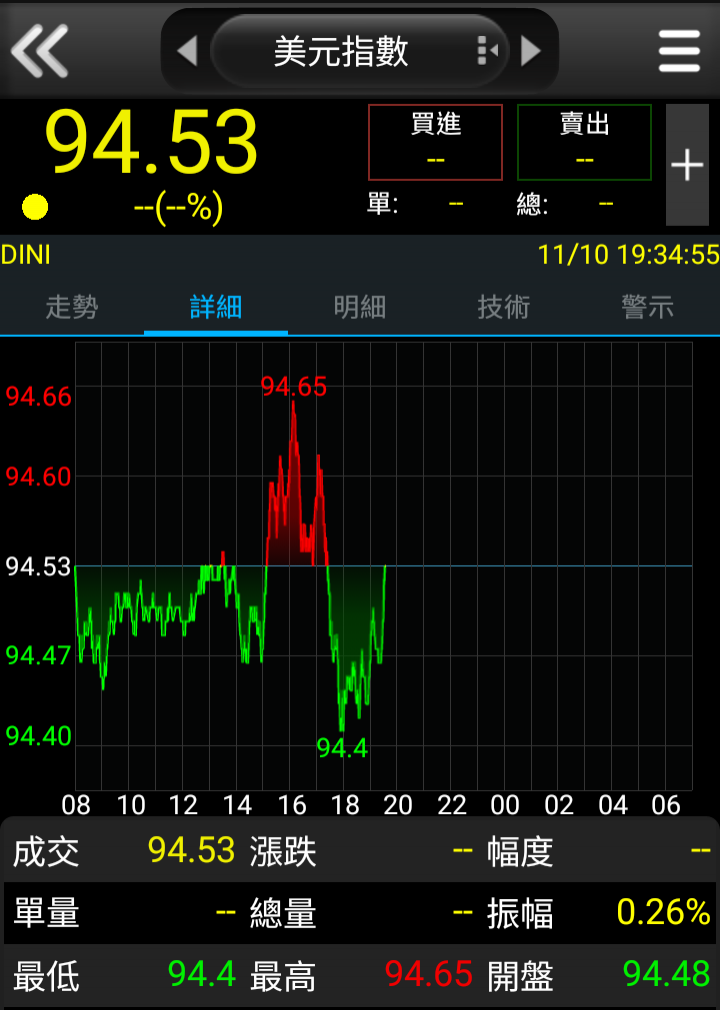Add 美元指數 with the plus button

pos(687,165)
